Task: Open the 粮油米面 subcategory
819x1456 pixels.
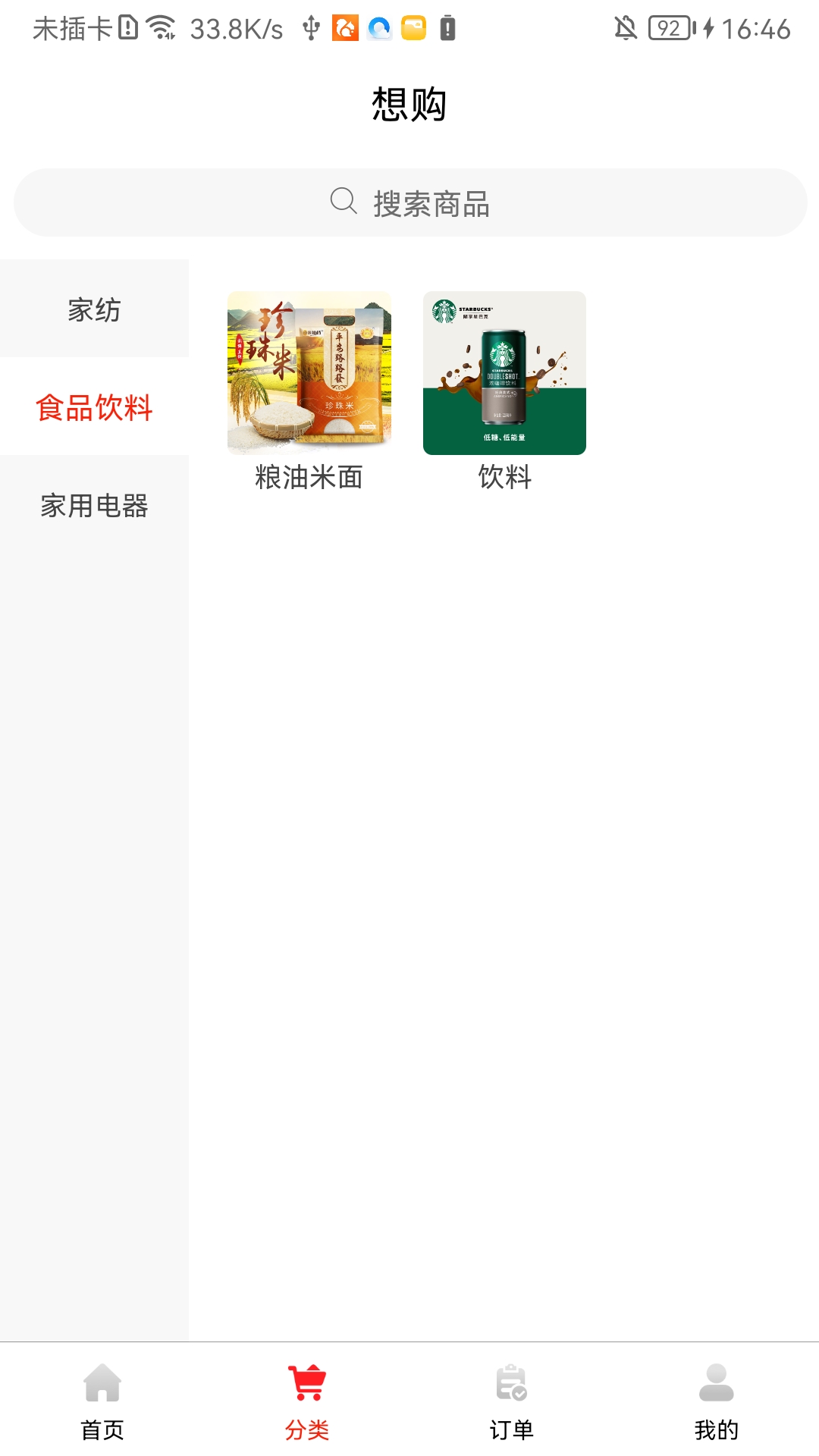Action: tap(309, 478)
